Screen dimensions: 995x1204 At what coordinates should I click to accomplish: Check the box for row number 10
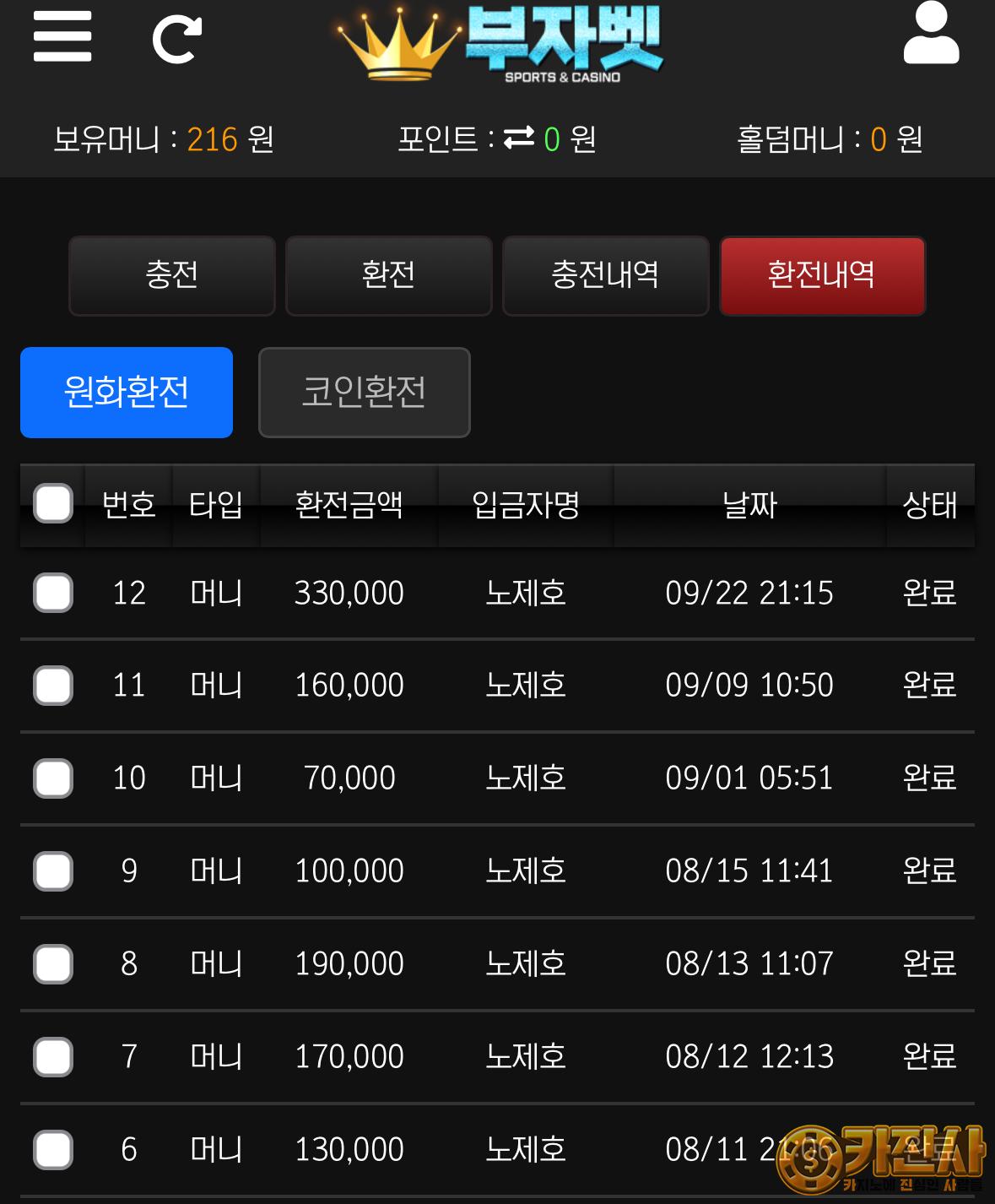pyautogui.click(x=52, y=778)
